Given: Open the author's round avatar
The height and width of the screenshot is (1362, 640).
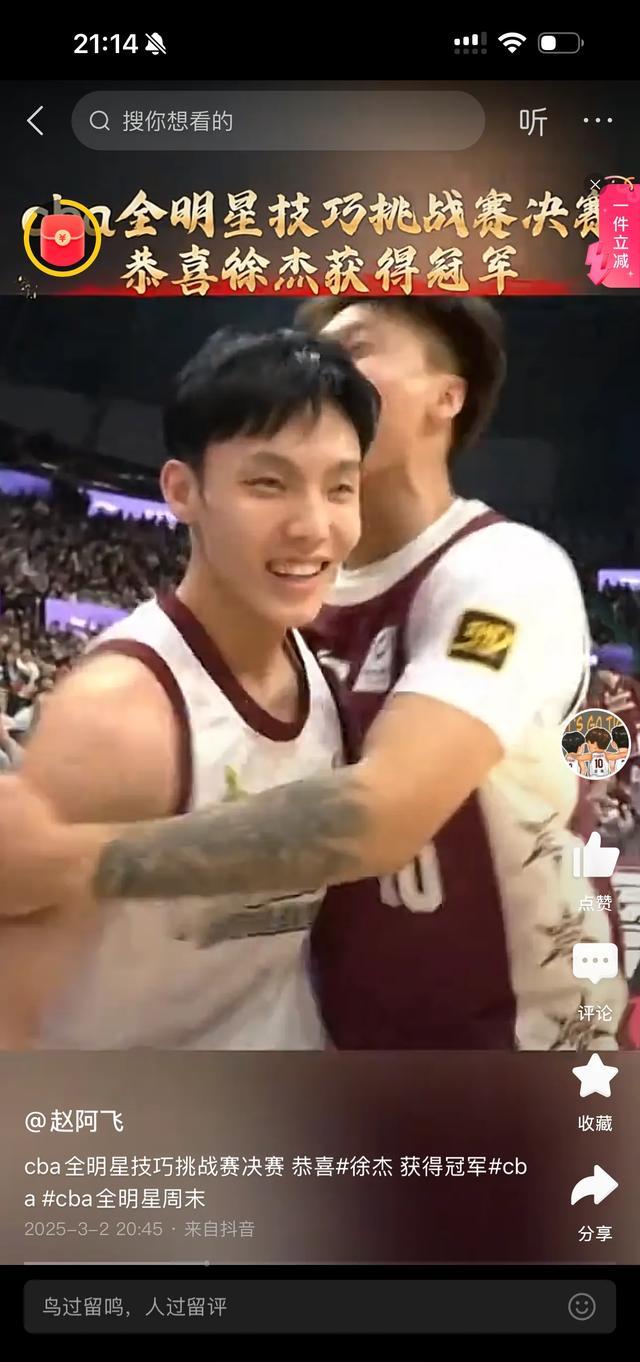Looking at the screenshot, I should [595, 744].
